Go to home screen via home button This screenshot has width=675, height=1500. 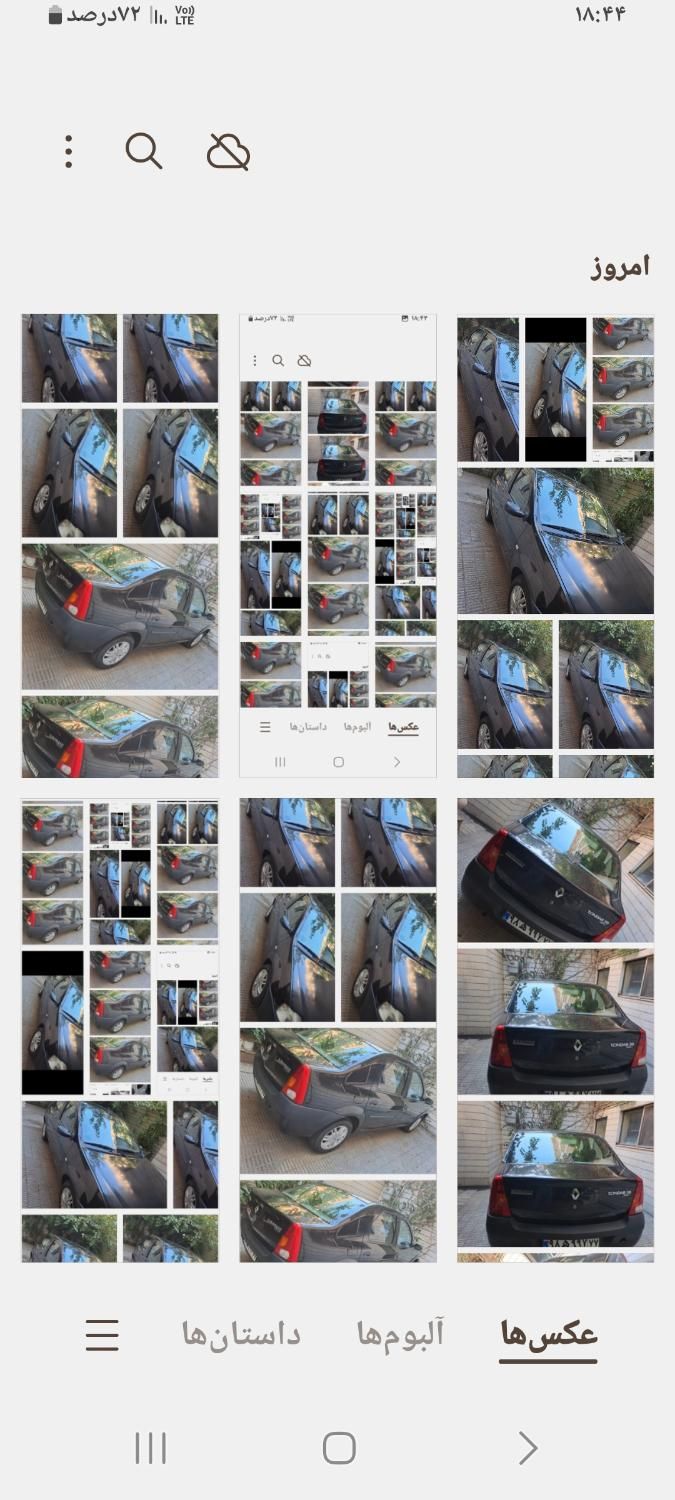tap(339, 1448)
